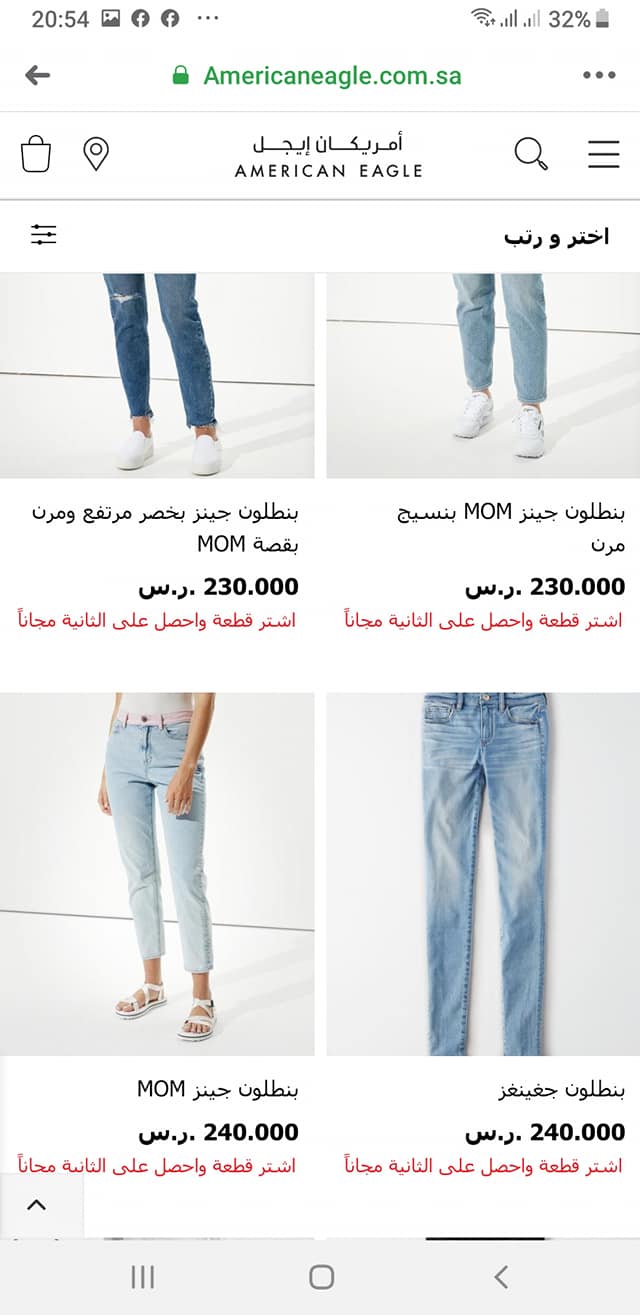The image size is (640, 1315).
Task: Tap the American Eagle logo to go home
Action: 329,156
